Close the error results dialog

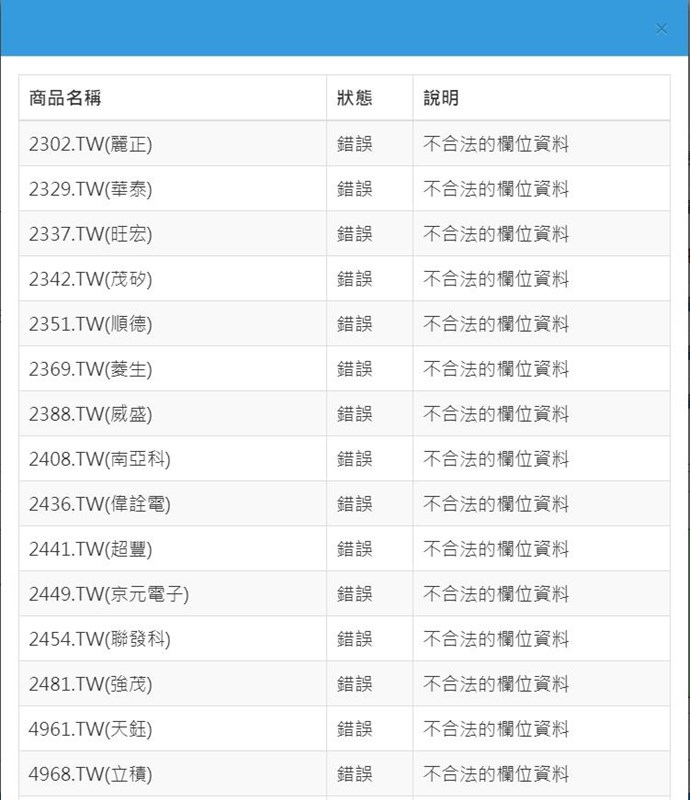tap(661, 29)
